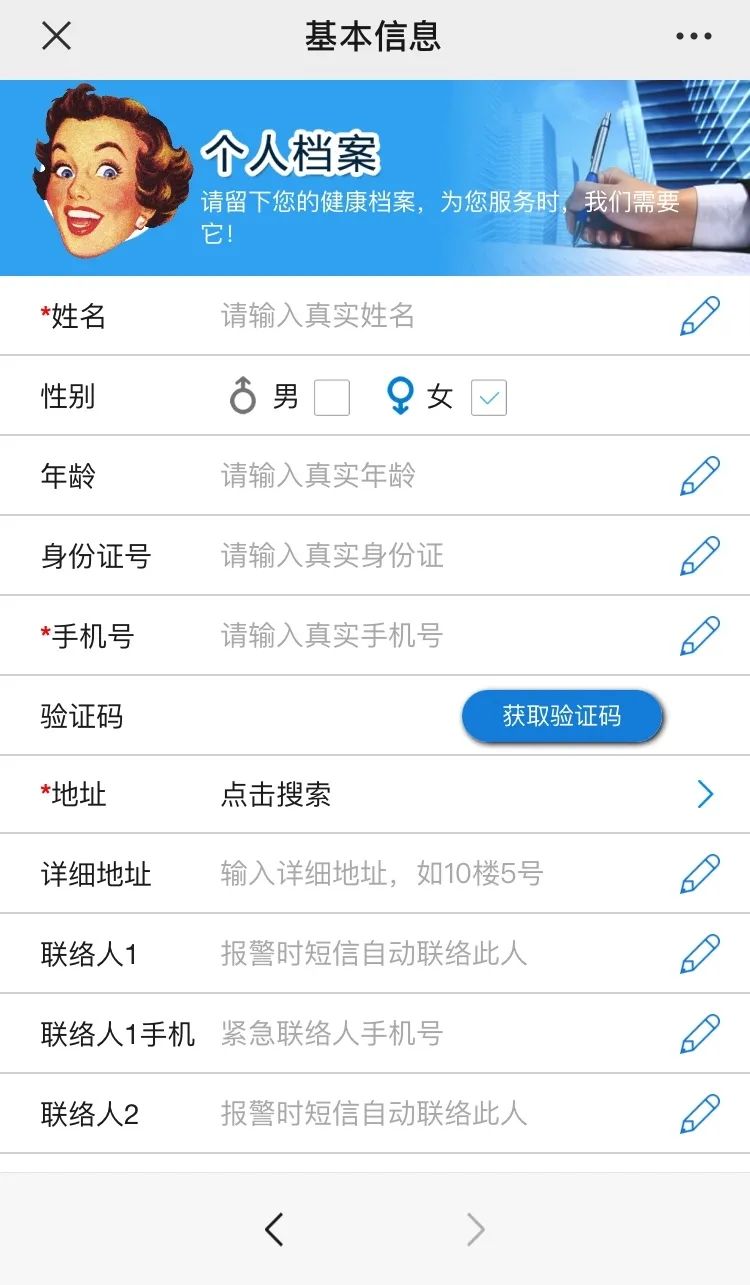Check the 男 gender checkbox
Image resolution: width=750 pixels, height=1285 pixels.
pyautogui.click(x=331, y=398)
